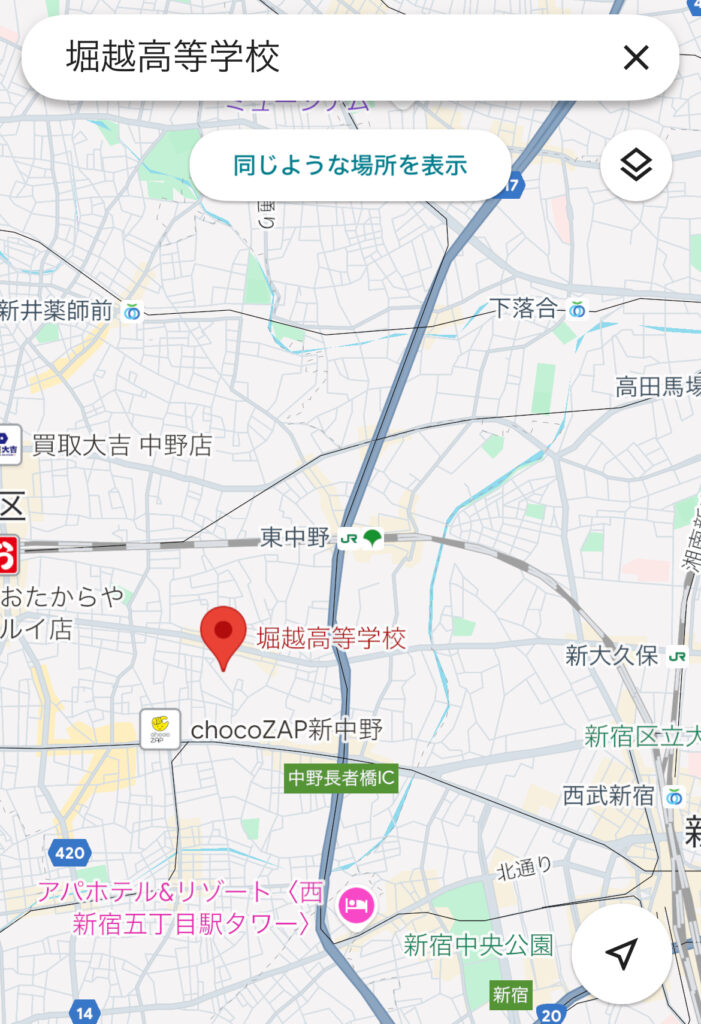Open 新宿中央公園 park label

click(478, 945)
